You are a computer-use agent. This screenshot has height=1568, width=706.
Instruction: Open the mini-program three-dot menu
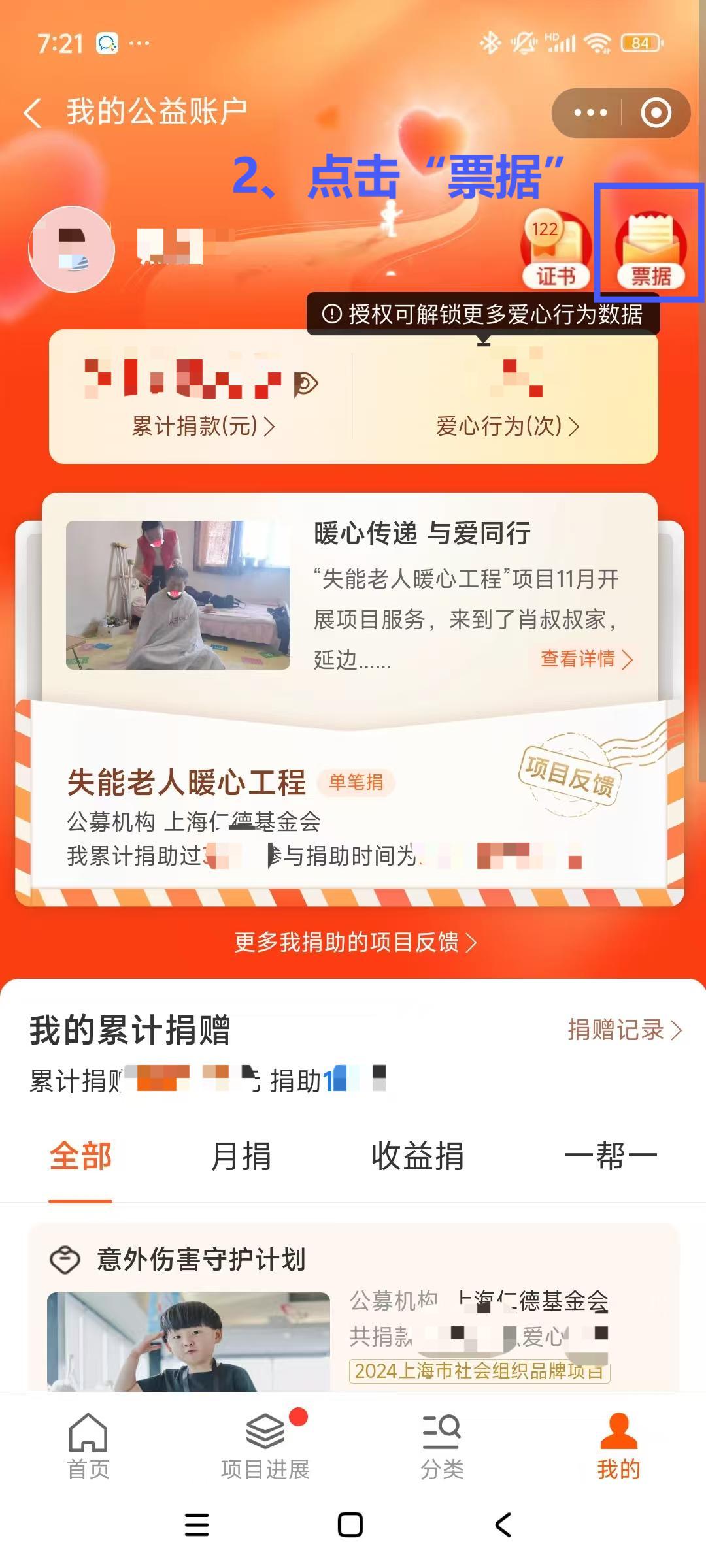coord(590,113)
